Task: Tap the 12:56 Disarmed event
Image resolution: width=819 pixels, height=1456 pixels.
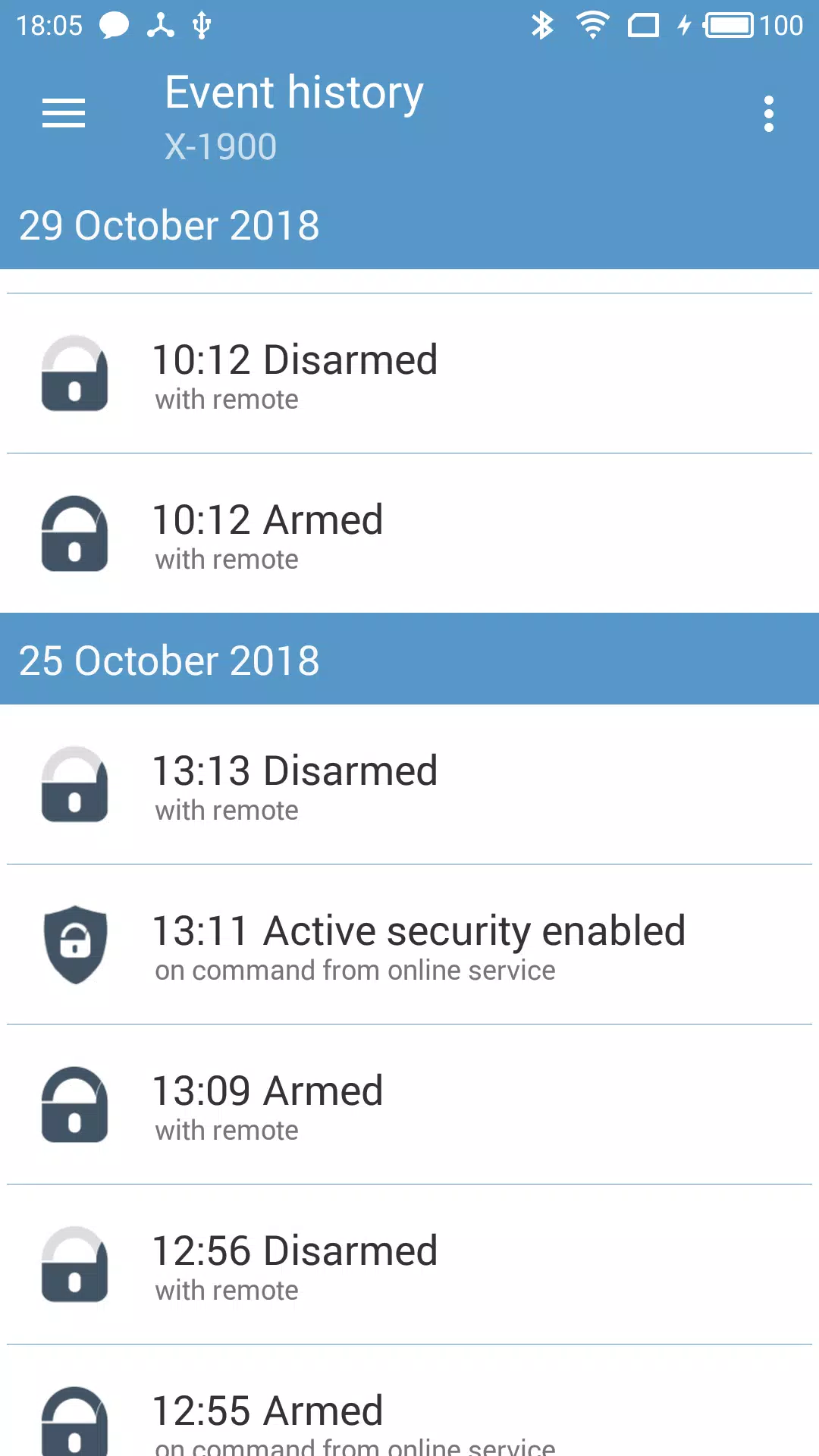Action: (x=409, y=1265)
